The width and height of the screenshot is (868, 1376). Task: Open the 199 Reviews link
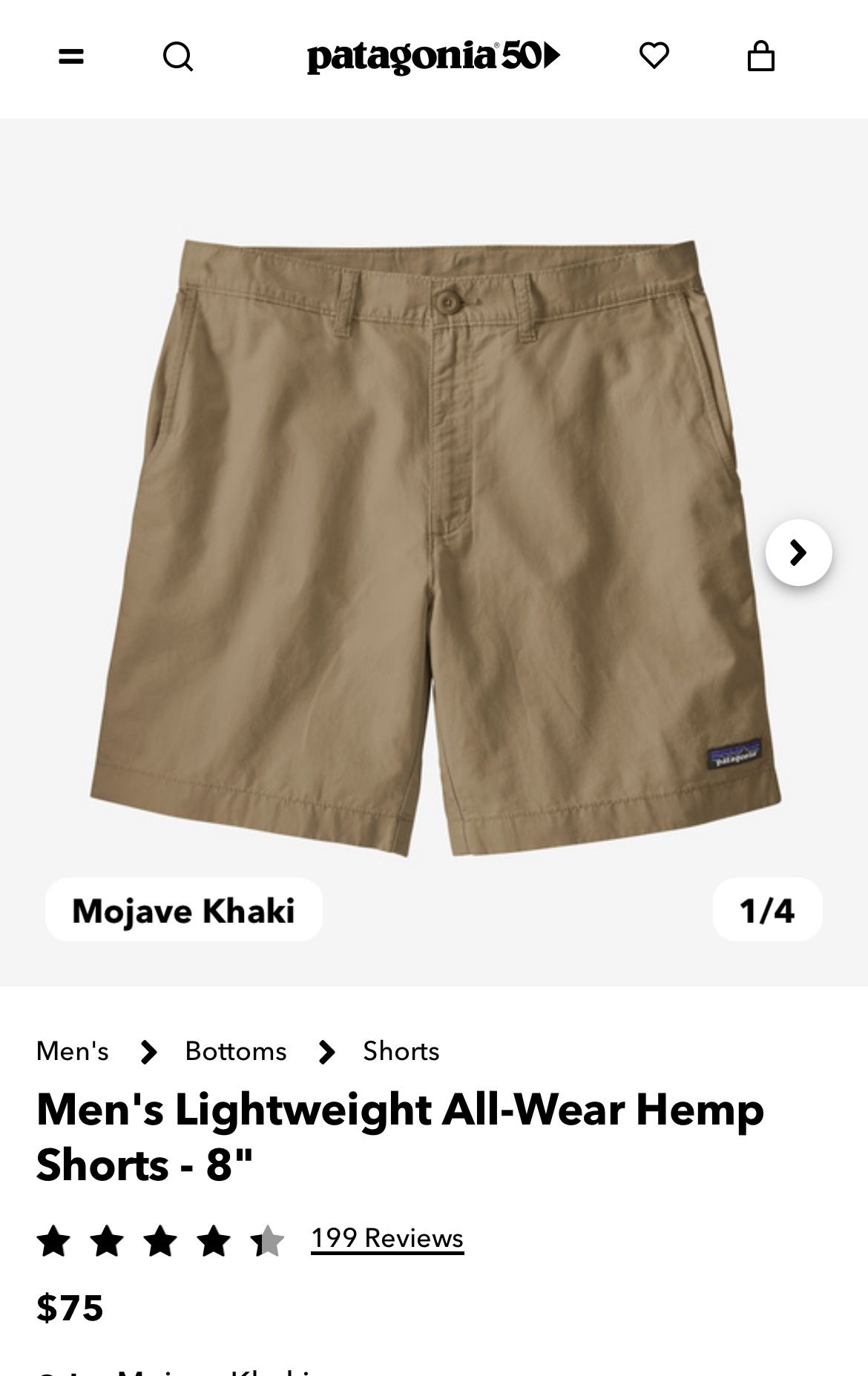click(386, 1237)
